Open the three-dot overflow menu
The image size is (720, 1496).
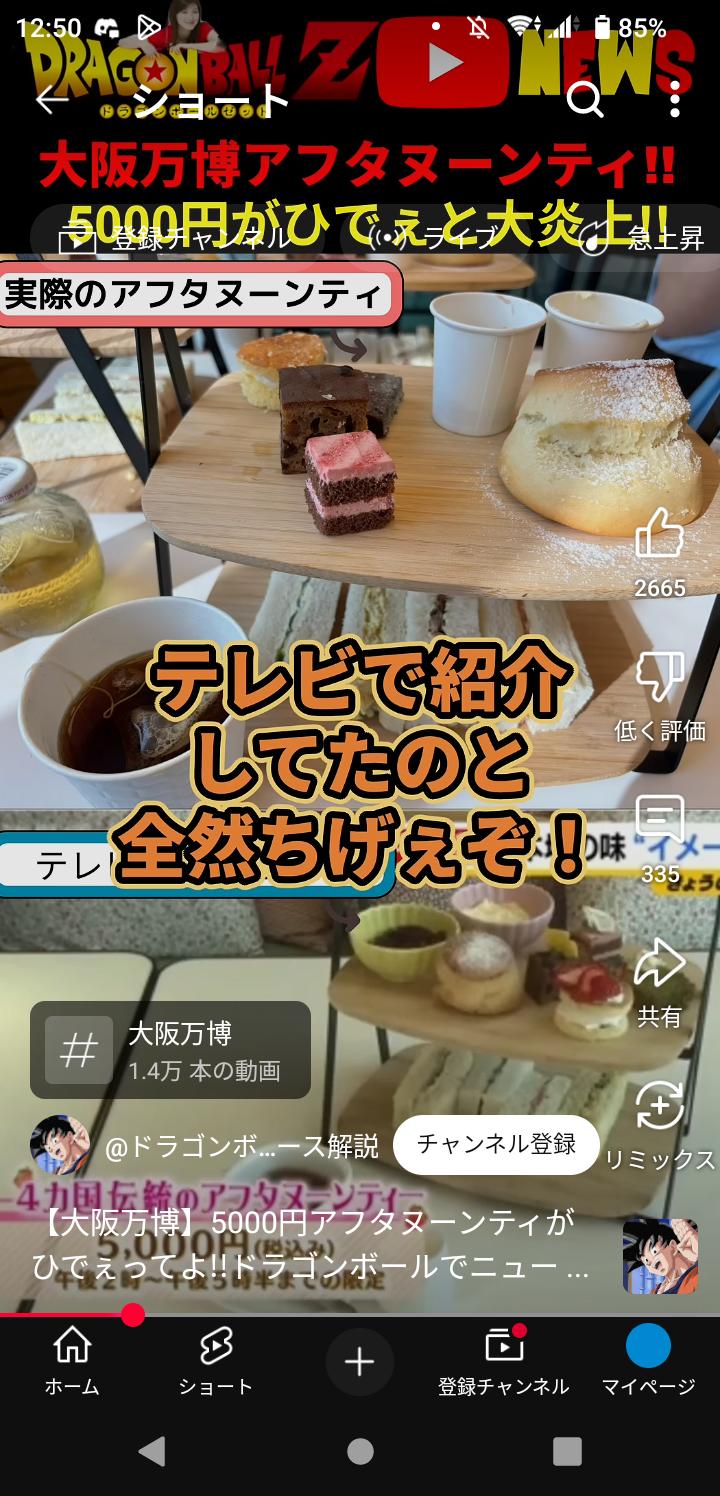coord(675,99)
